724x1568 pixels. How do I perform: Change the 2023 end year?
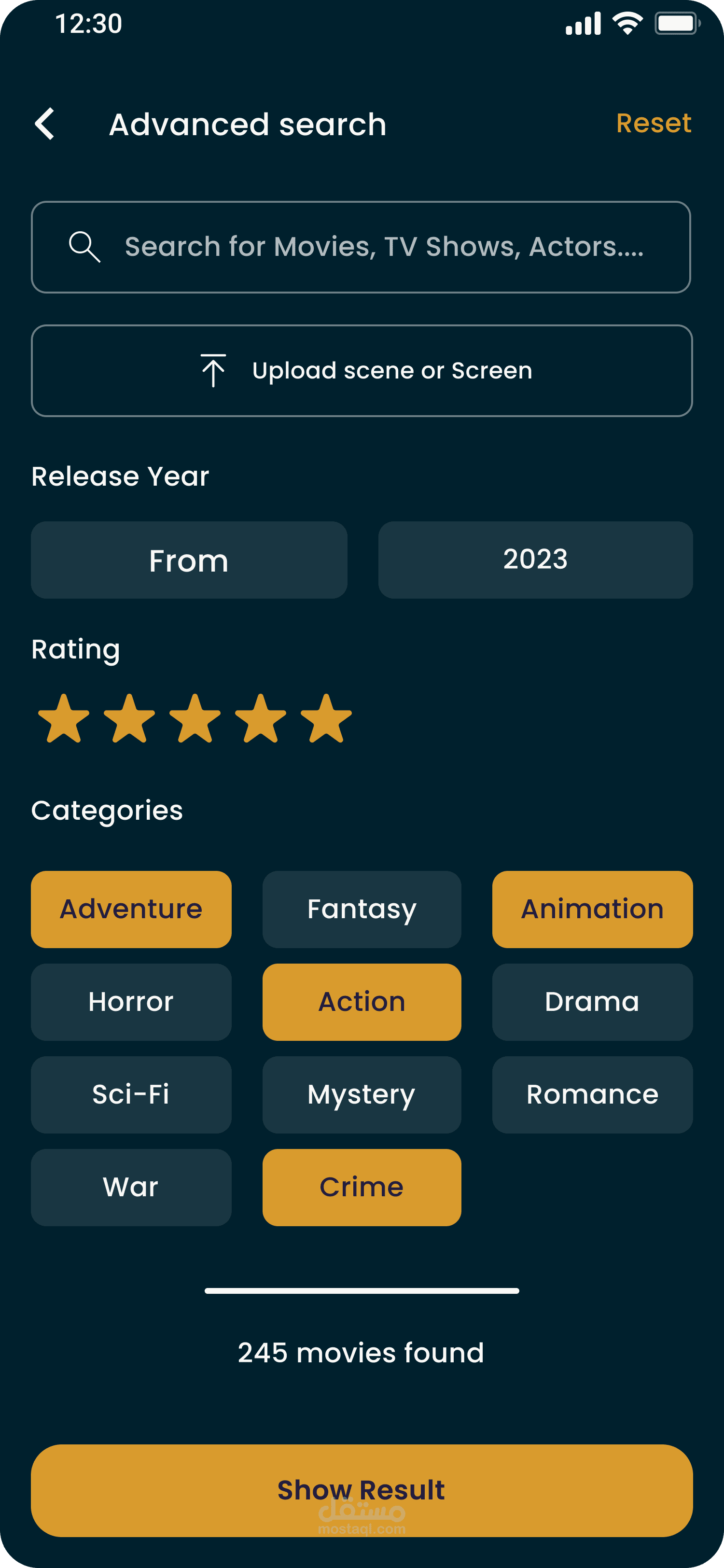pos(535,560)
